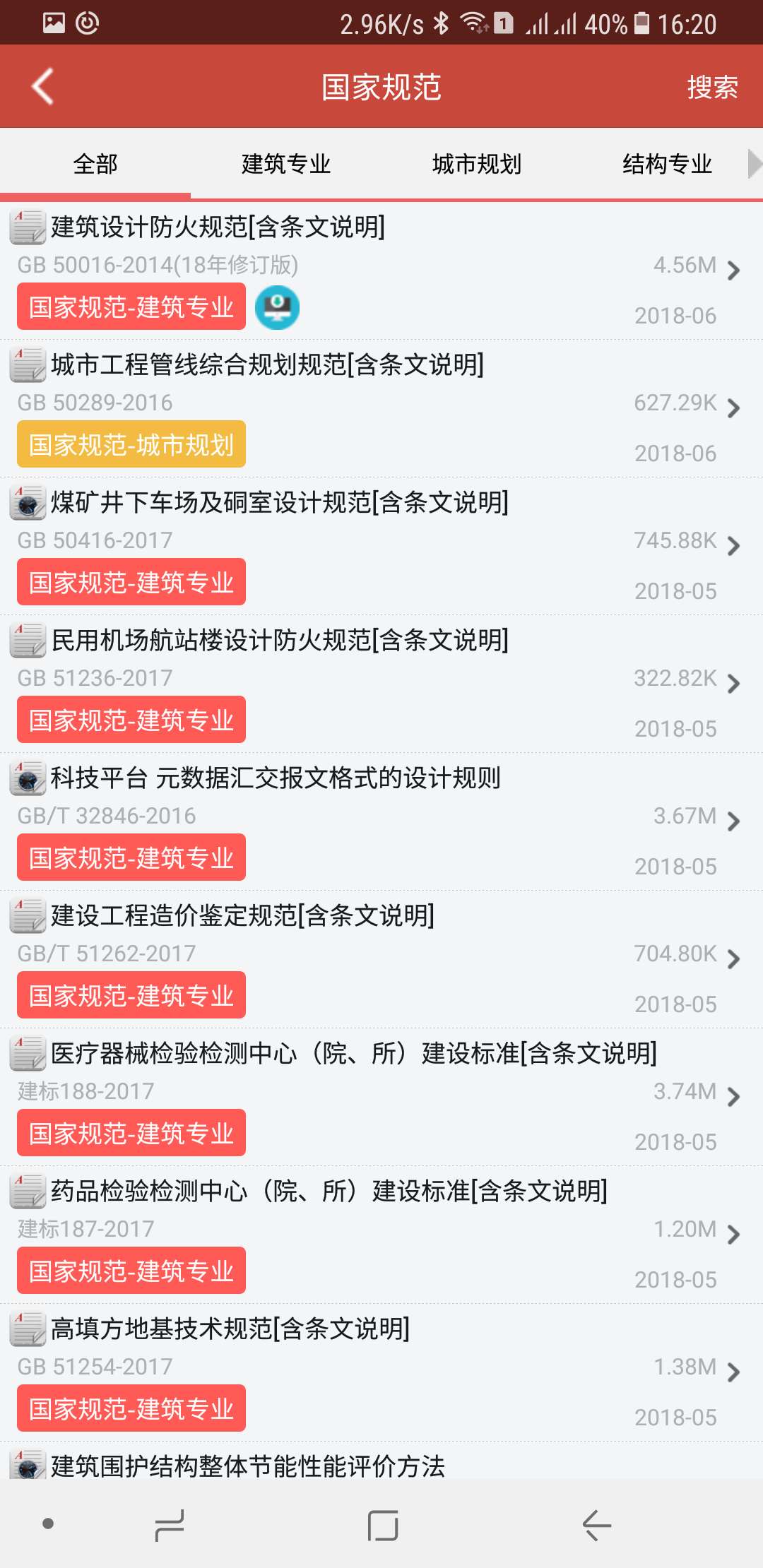
Task: Open 民用机场航站楼设计防火规范 GB 51236-2017
Action: pyautogui.click(x=280, y=641)
